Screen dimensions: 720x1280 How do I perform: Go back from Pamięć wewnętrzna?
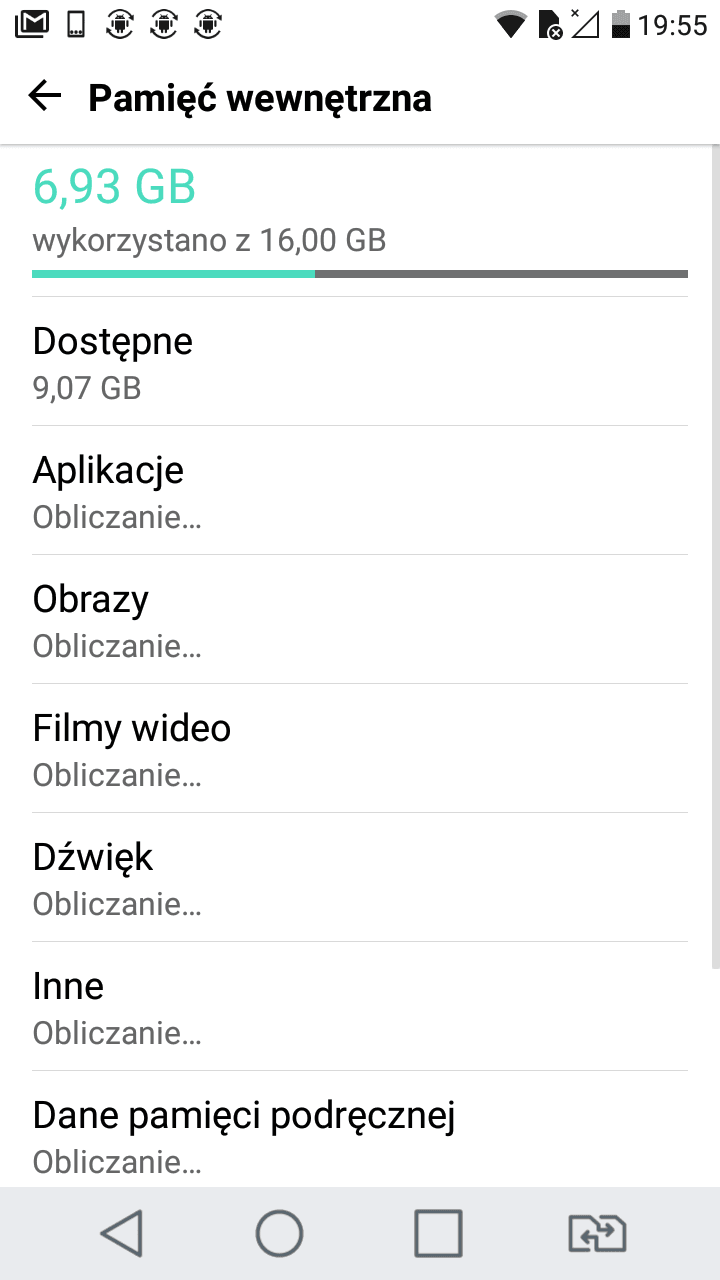[x=45, y=97]
